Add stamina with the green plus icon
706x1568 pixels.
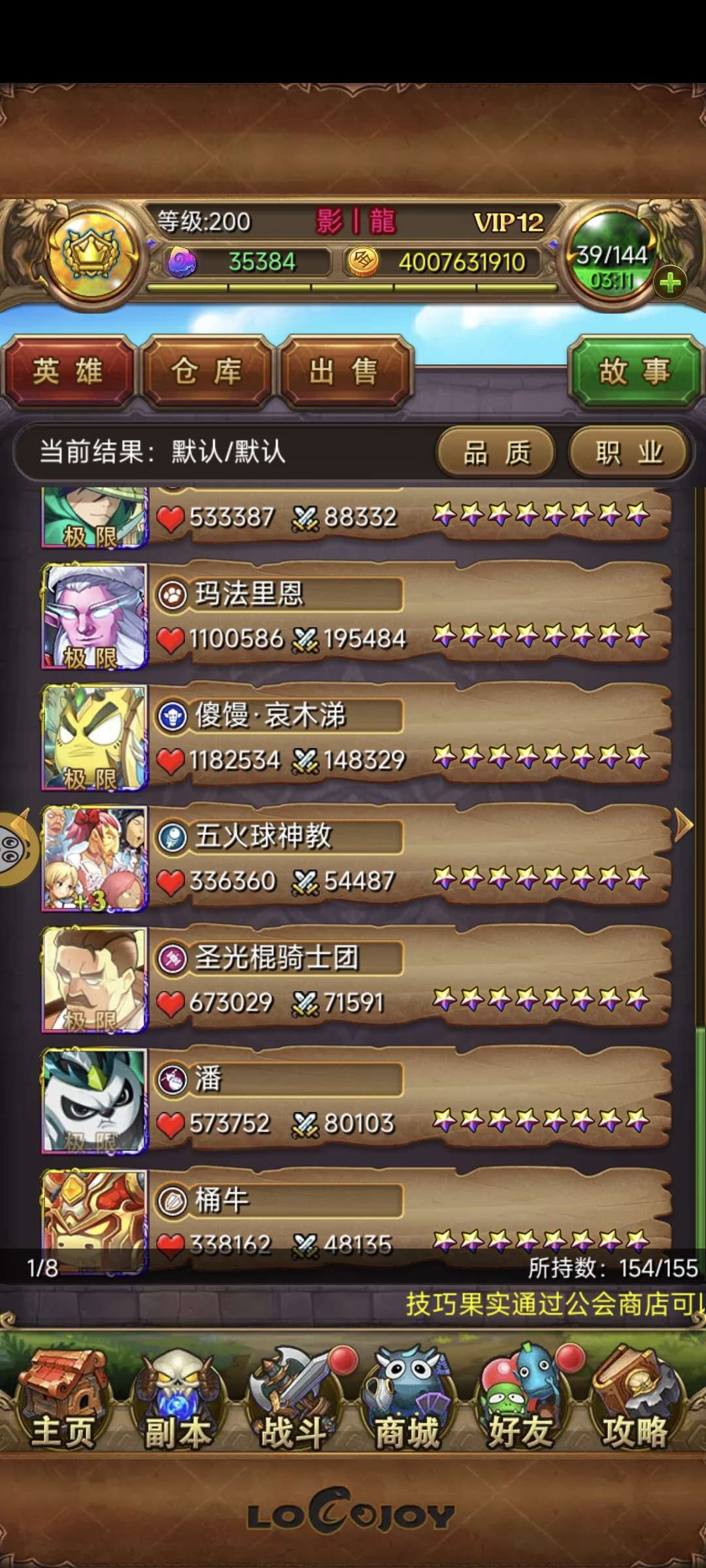(669, 284)
